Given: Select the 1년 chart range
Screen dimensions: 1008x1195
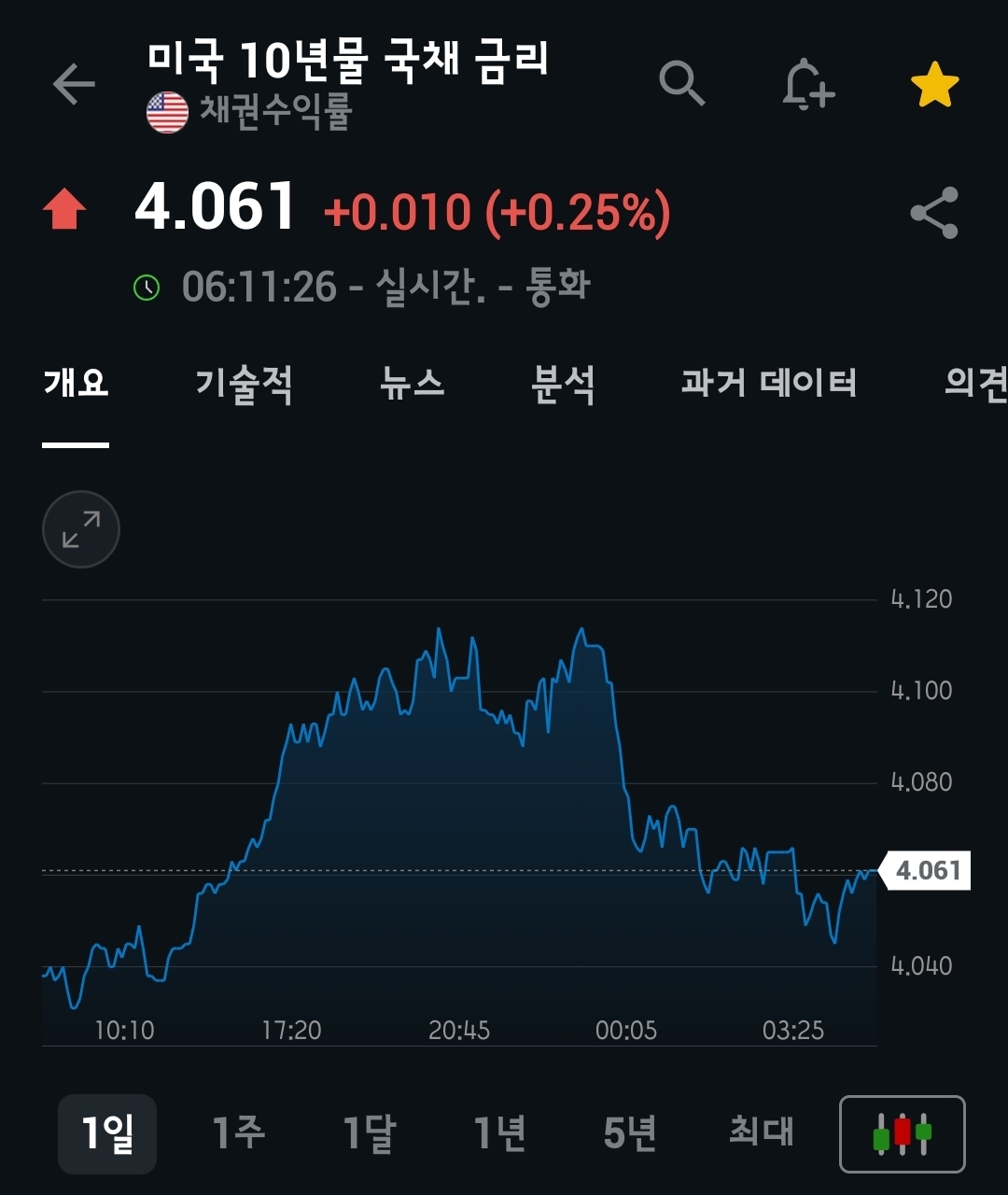Looking at the screenshot, I should pos(500,1133).
